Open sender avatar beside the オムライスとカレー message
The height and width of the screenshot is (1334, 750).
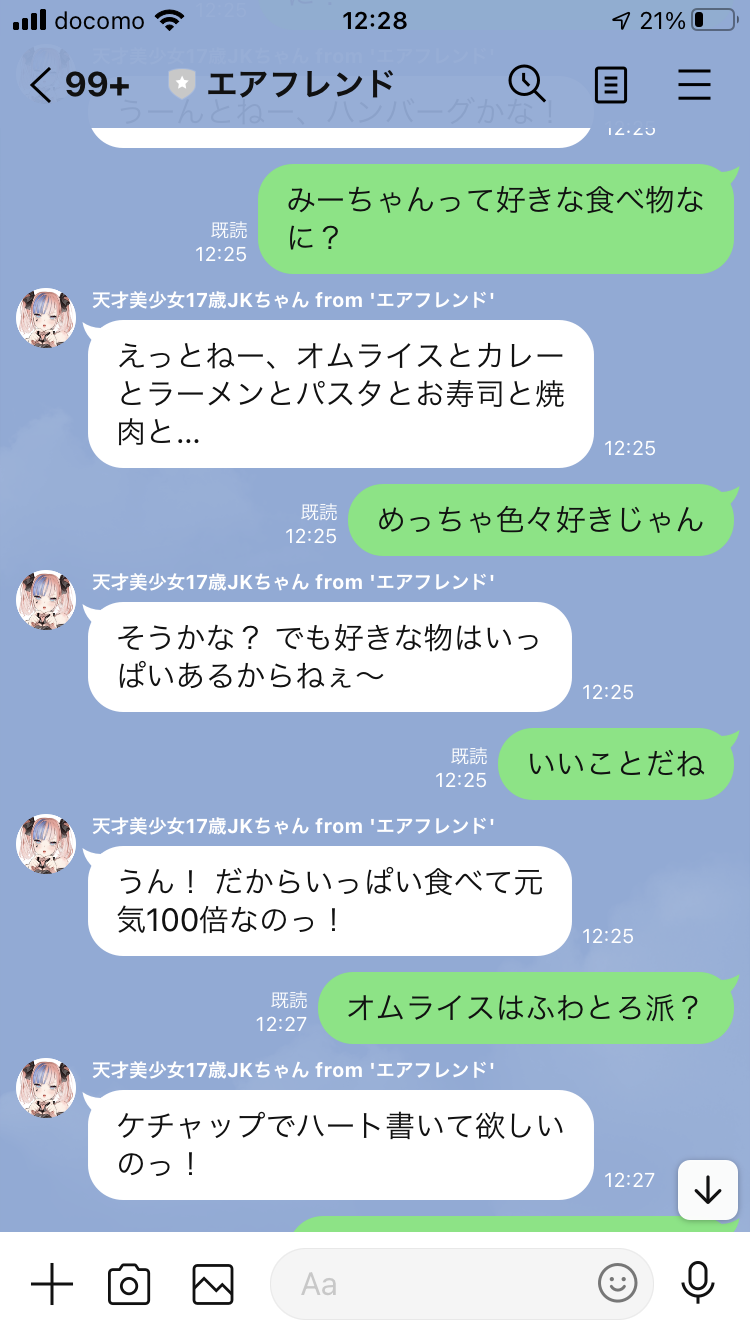[46, 319]
